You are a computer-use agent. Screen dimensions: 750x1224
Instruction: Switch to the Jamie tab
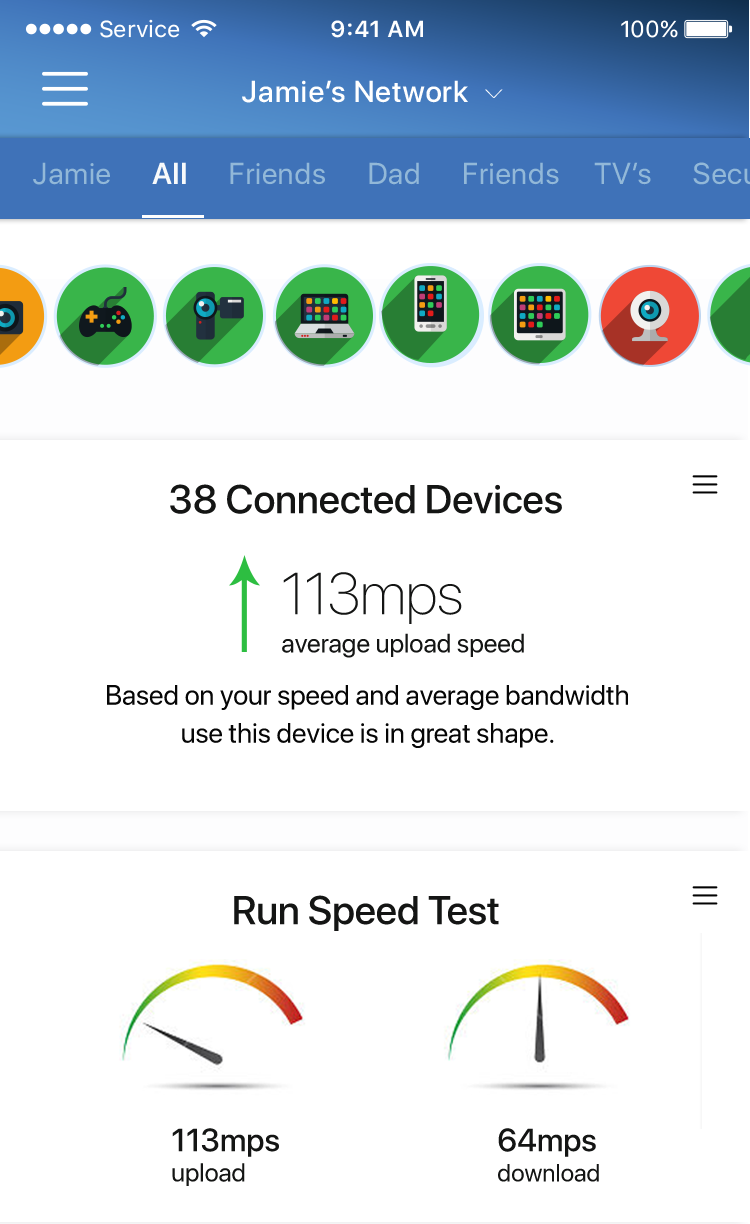pos(71,174)
